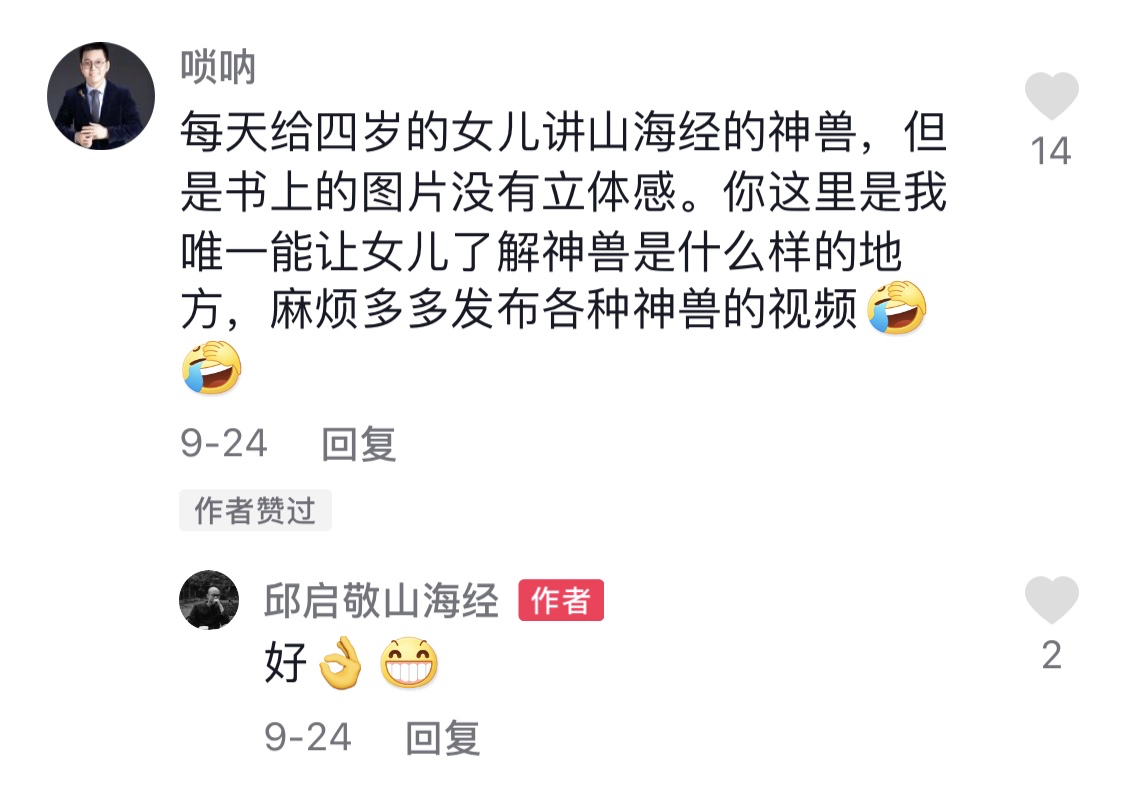Tap 回复 under the author's reply
This screenshot has height=793, width=1124.
tap(443, 738)
